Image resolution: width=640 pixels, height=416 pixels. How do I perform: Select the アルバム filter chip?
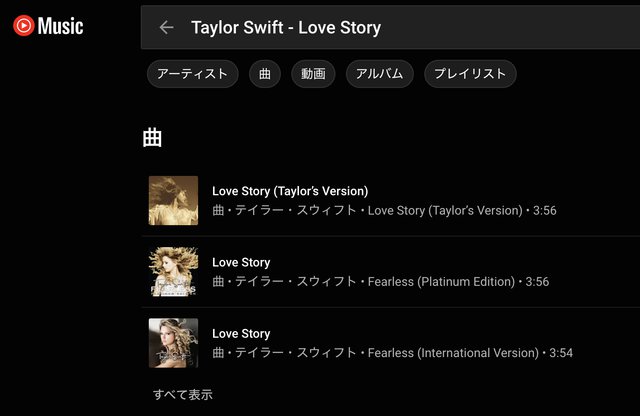coord(379,74)
